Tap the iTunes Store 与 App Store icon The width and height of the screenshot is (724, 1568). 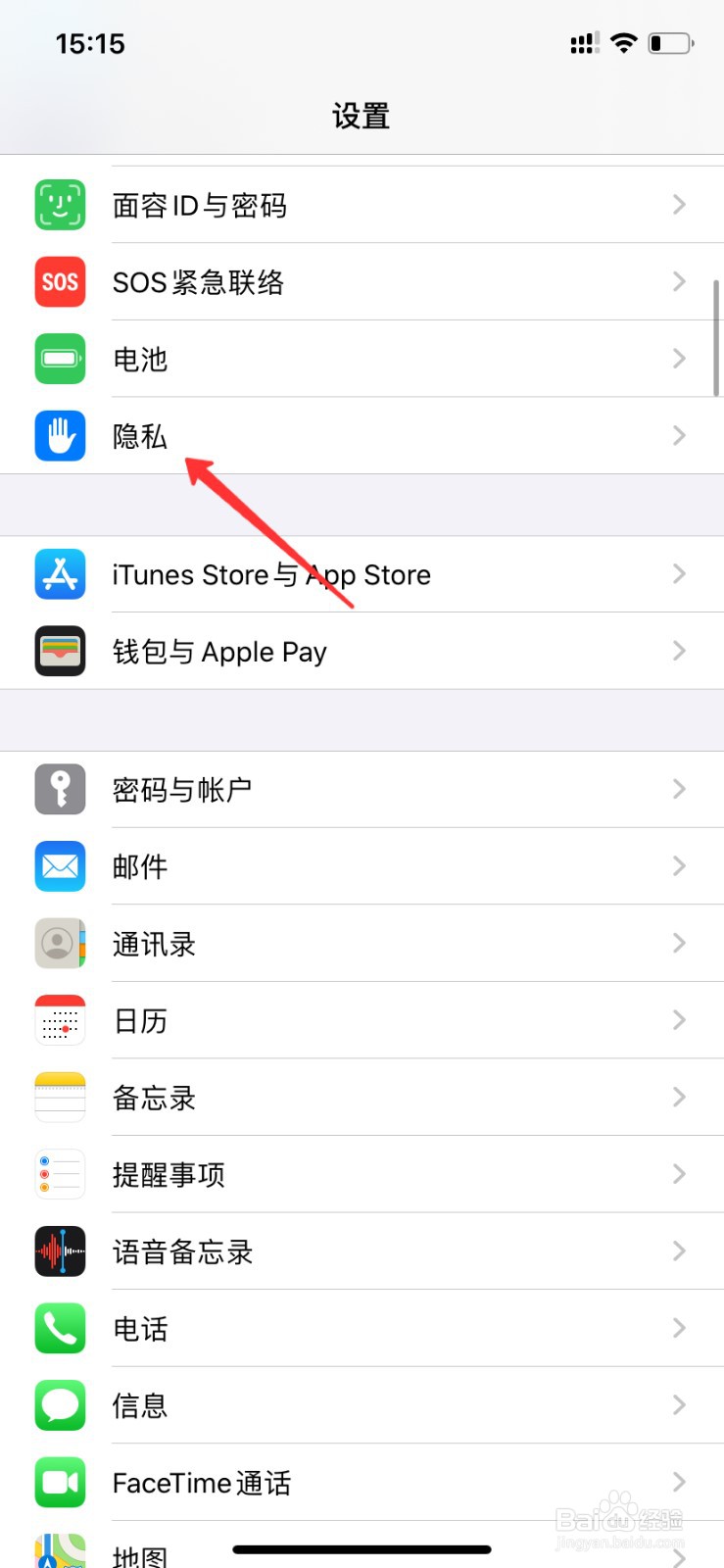pyautogui.click(x=60, y=574)
